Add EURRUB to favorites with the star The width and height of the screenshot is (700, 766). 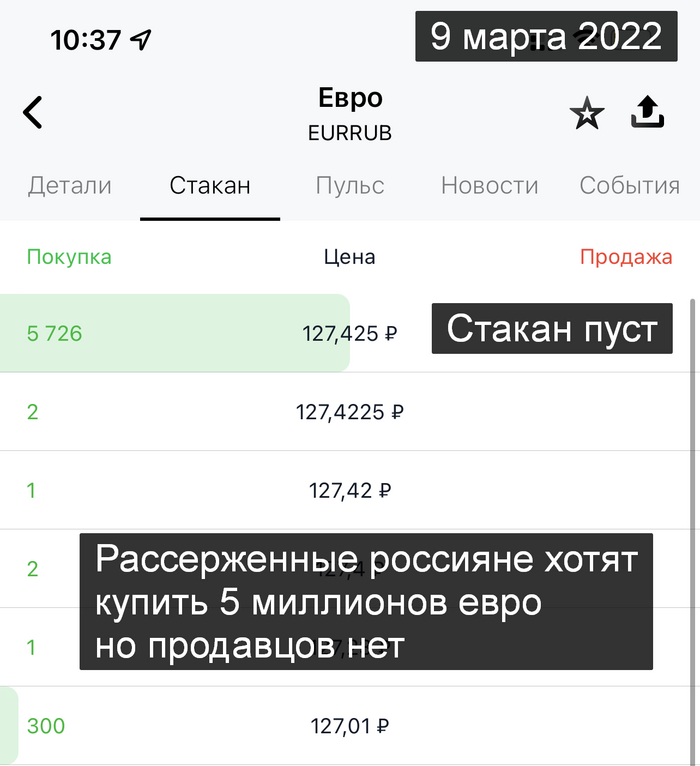587,115
